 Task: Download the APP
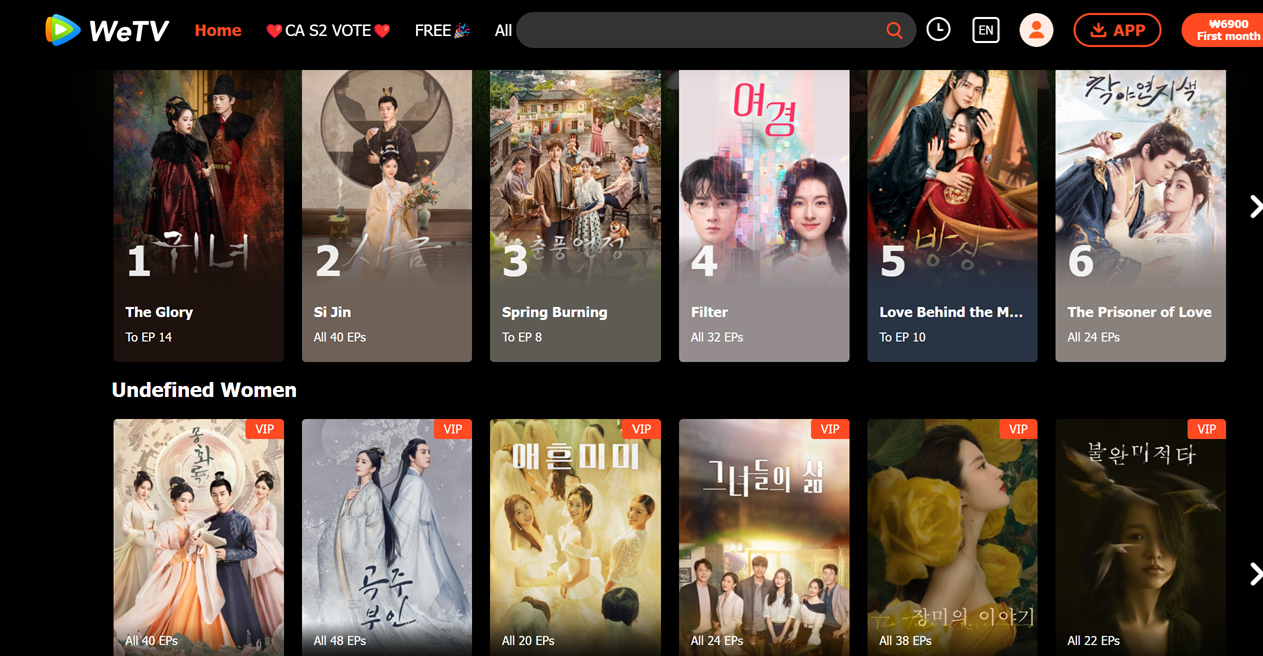click(1117, 30)
